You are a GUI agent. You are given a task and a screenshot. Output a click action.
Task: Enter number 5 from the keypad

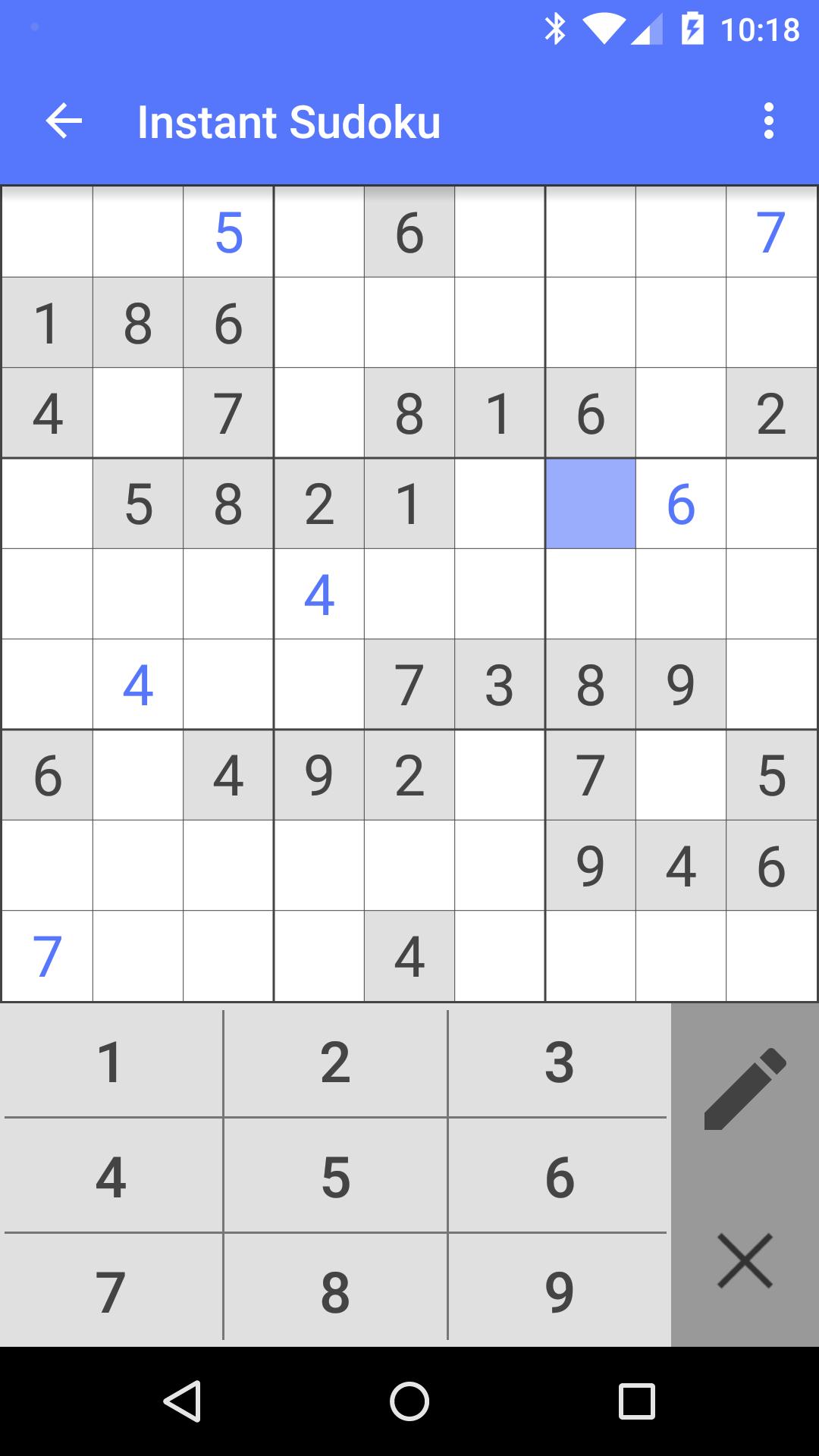coord(335,1177)
